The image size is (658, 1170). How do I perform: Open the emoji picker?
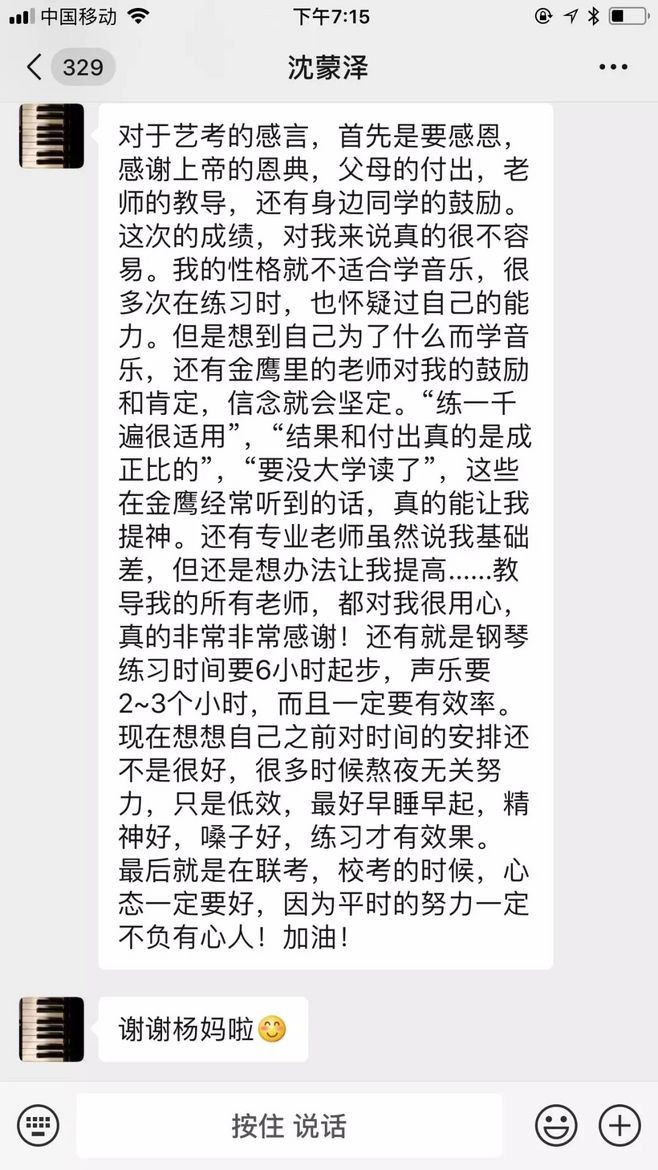coord(555,1125)
